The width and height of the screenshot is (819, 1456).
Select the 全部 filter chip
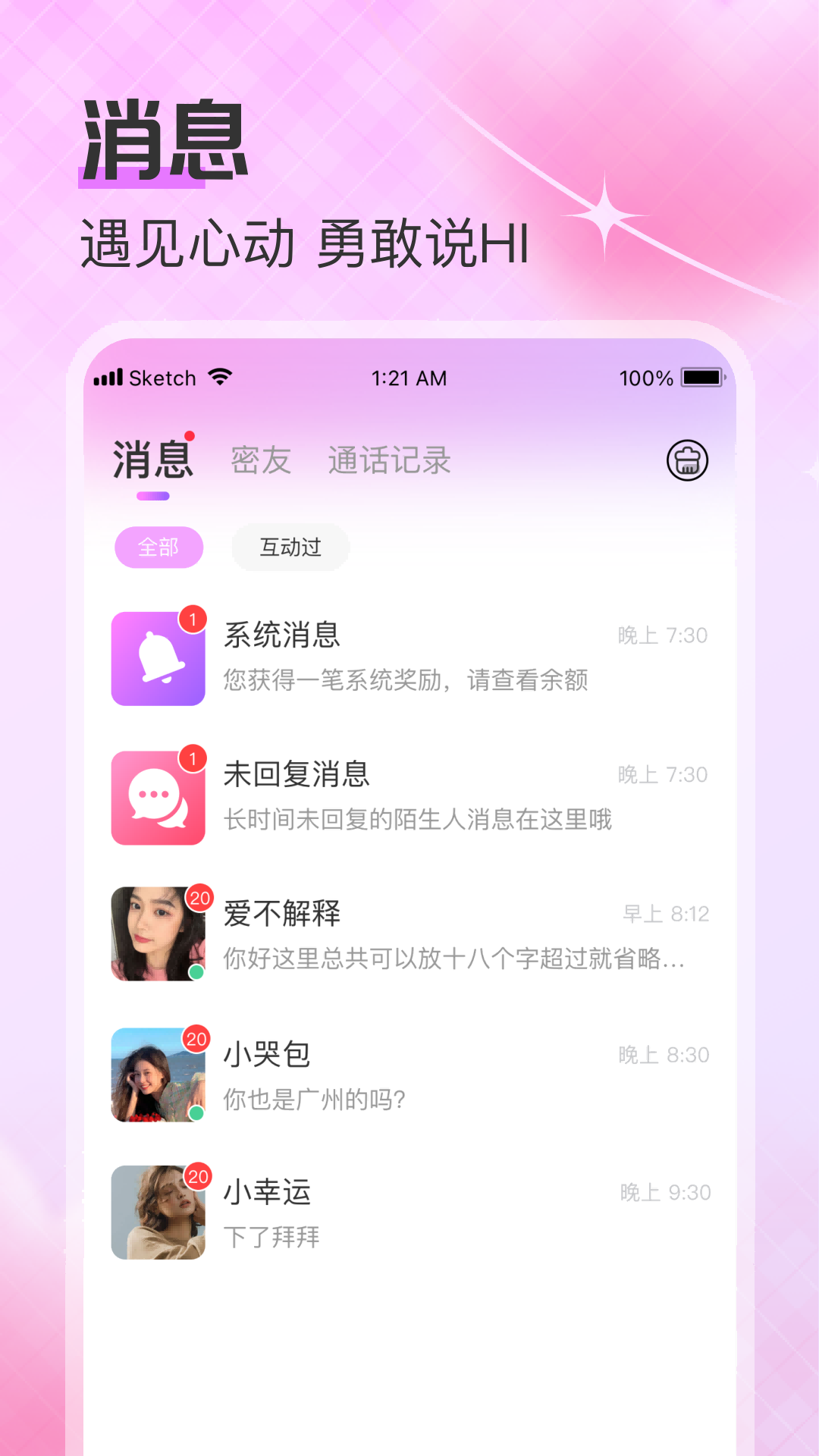click(x=158, y=547)
